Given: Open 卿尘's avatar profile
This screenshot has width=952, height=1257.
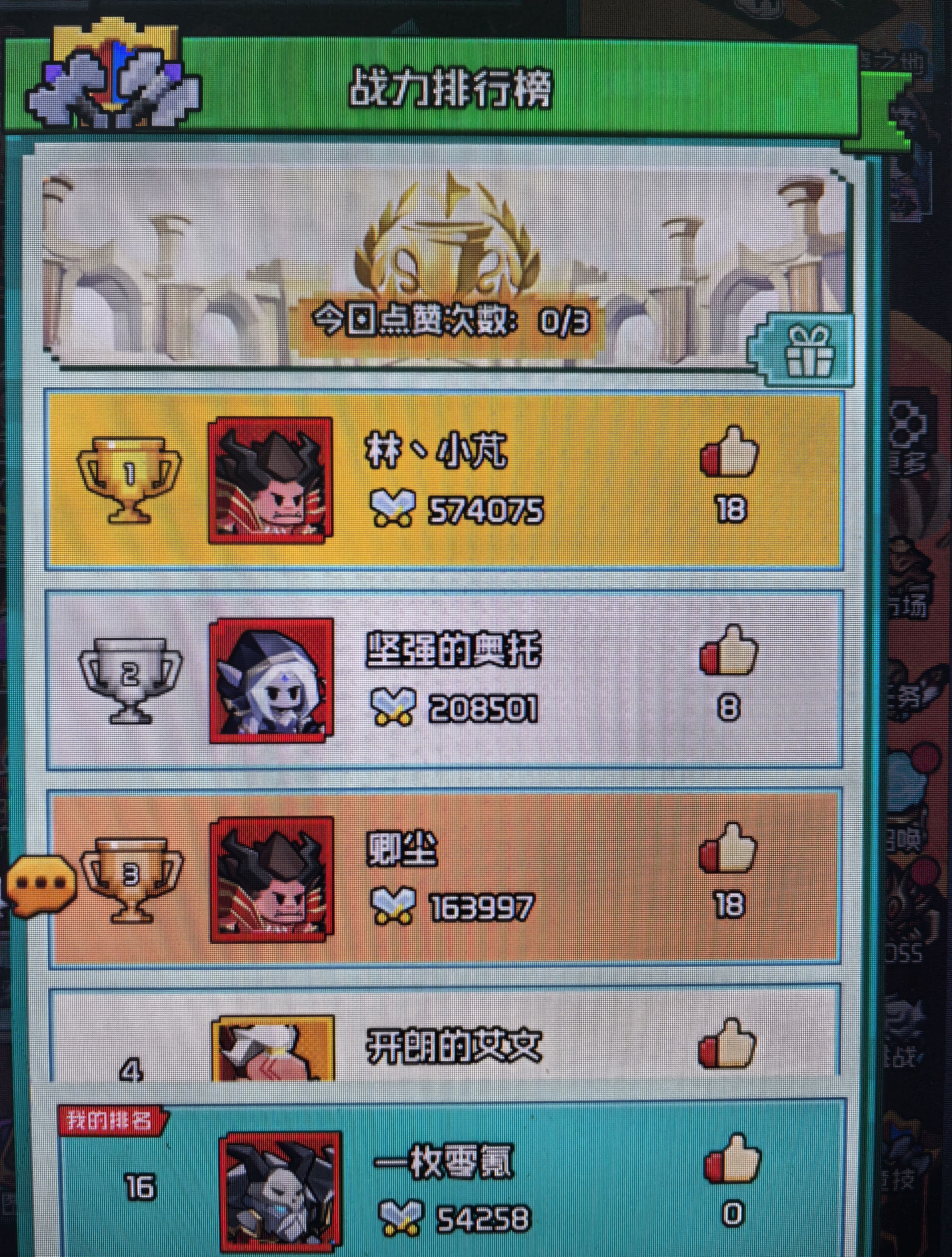Looking at the screenshot, I should coord(271,879).
